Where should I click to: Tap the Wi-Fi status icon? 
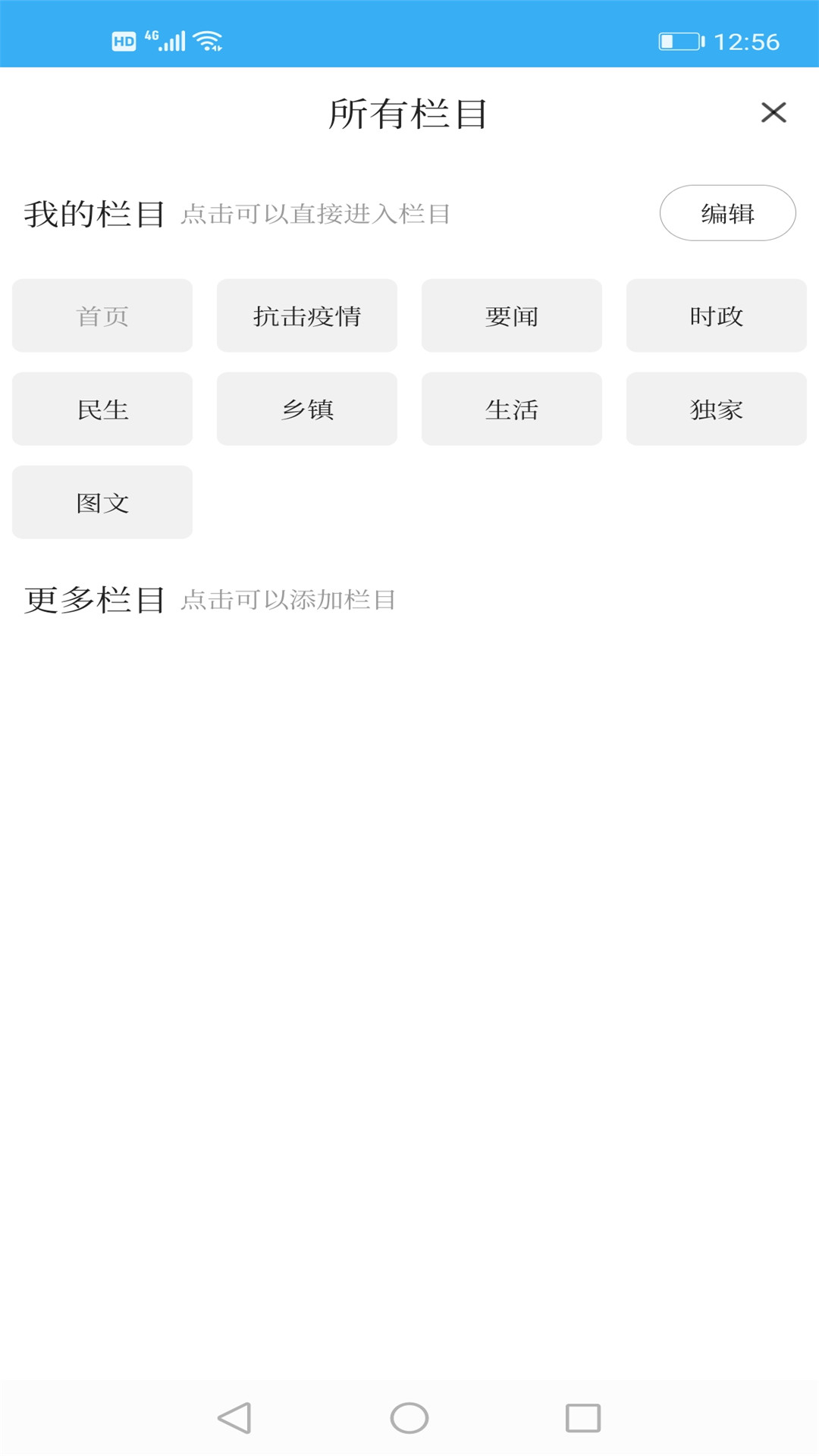[x=207, y=42]
